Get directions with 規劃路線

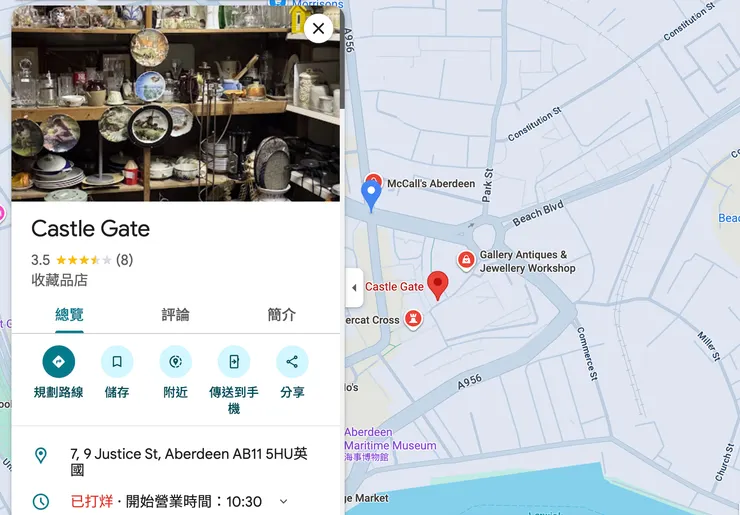(58, 362)
